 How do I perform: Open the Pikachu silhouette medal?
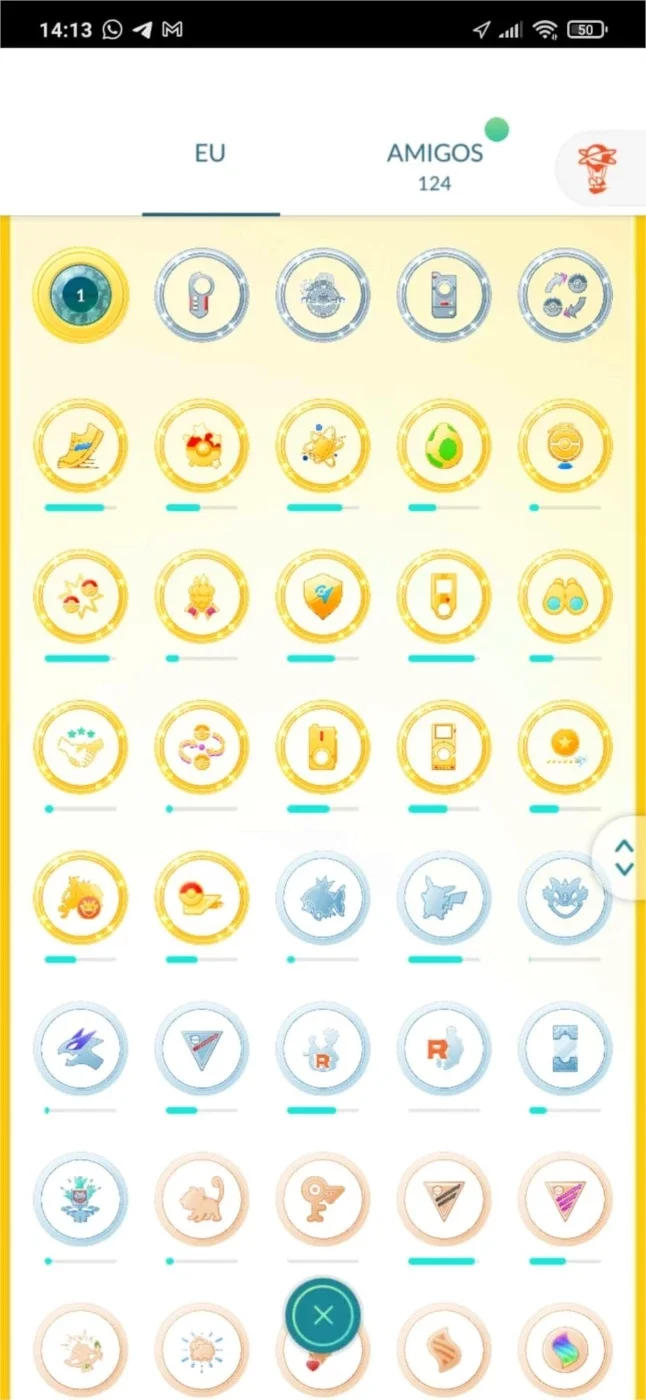point(444,898)
